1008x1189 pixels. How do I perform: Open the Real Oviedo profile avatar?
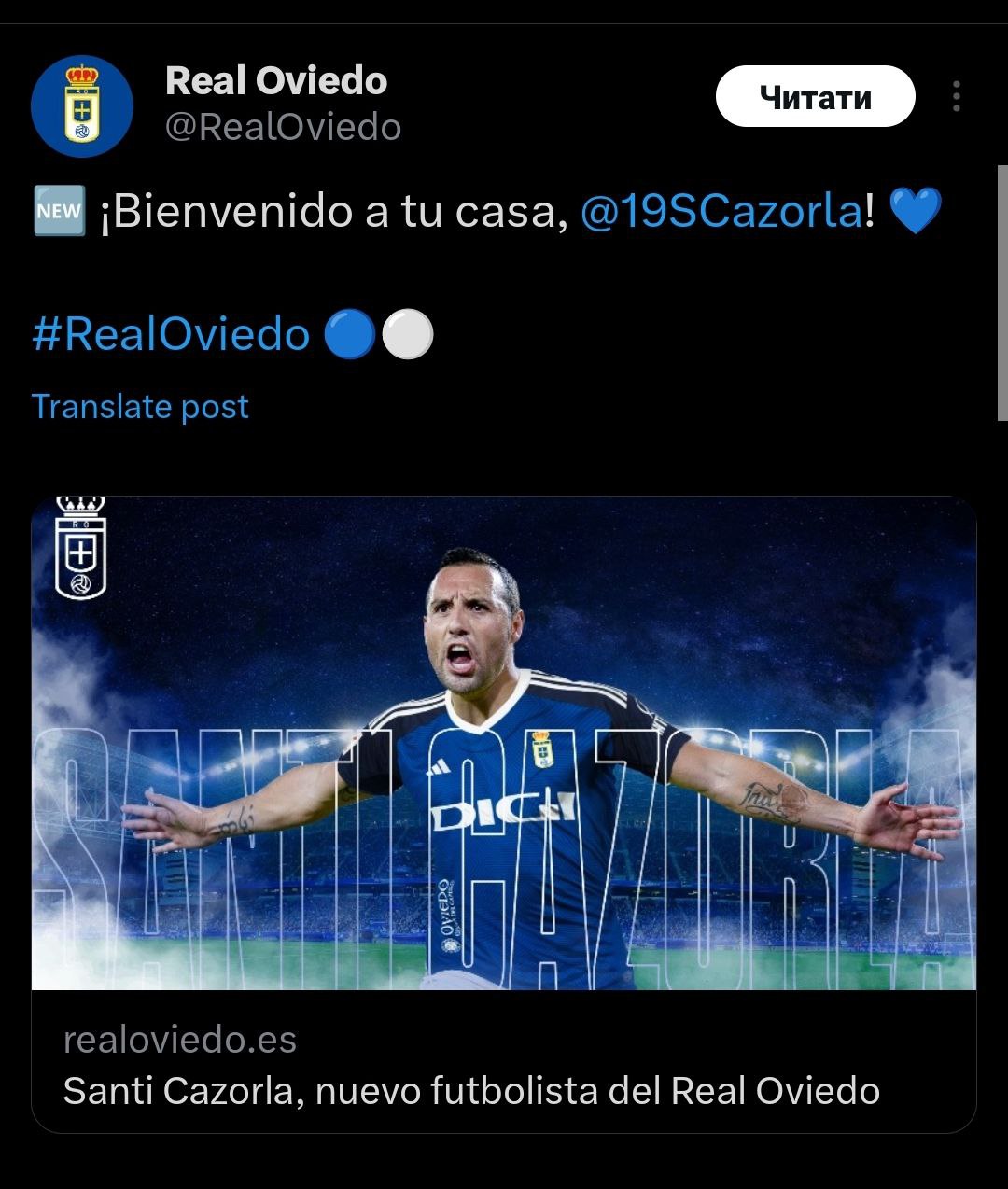[82, 105]
